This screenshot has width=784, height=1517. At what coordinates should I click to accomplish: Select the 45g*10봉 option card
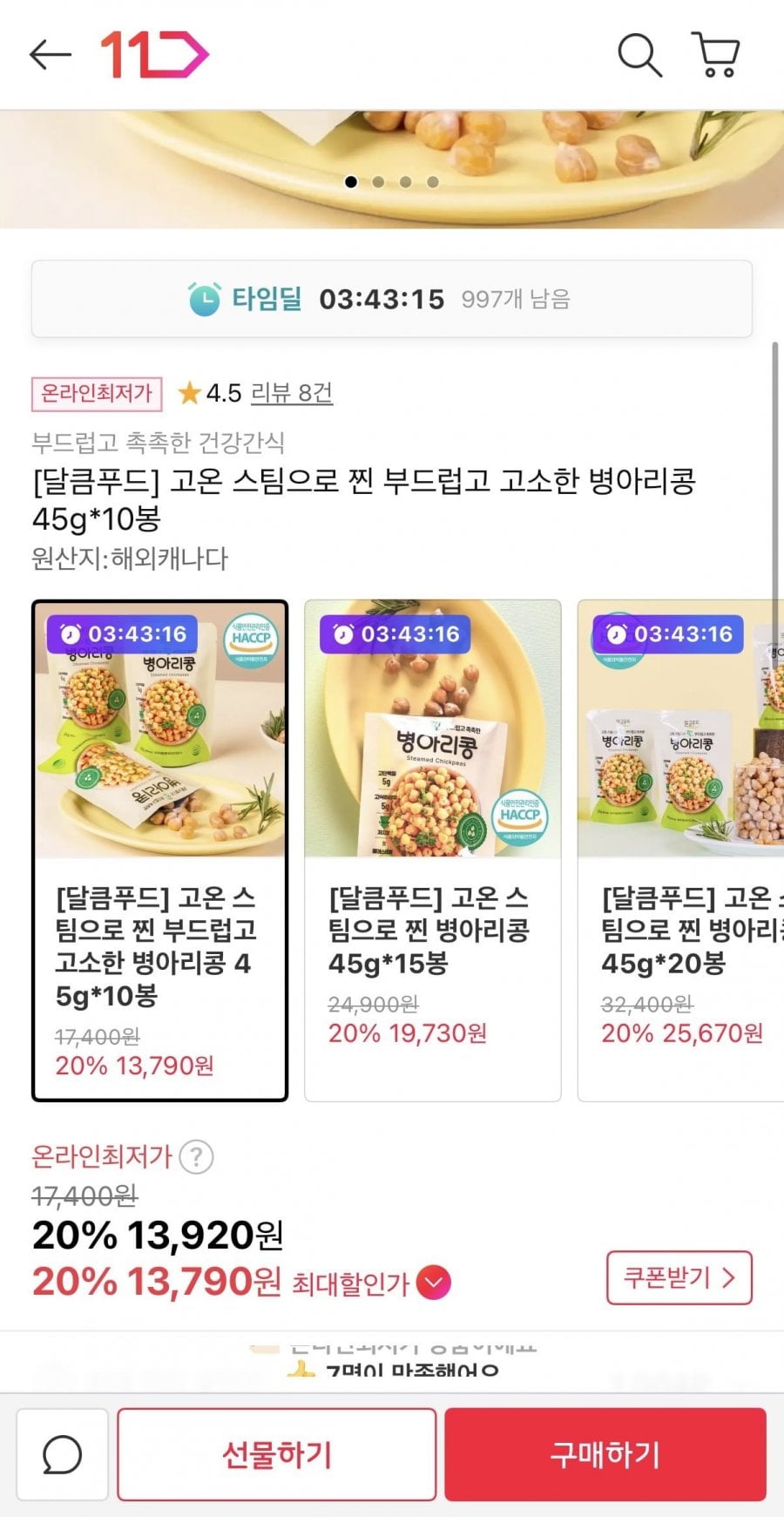(160, 850)
